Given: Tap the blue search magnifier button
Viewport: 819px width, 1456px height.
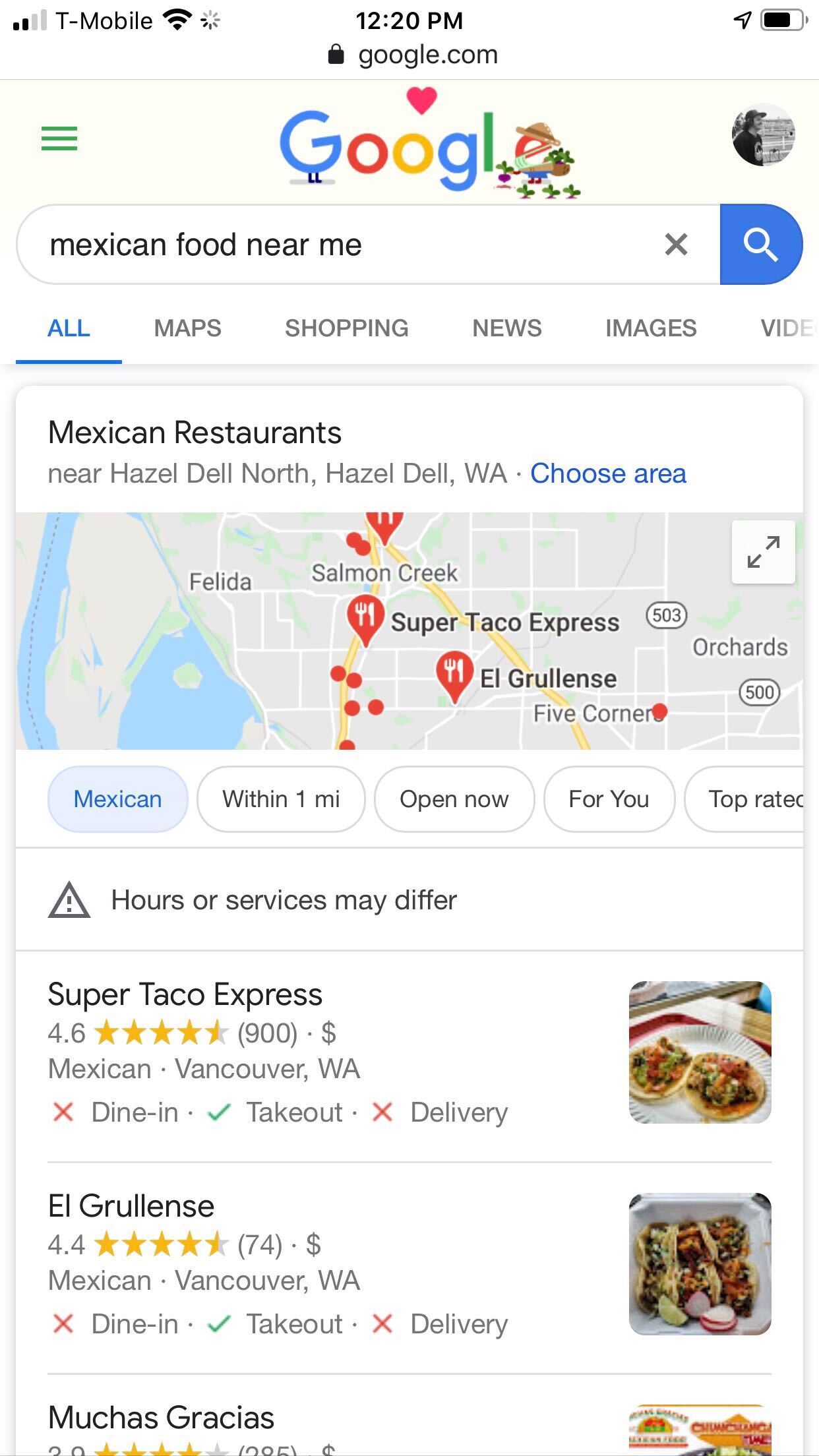Looking at the screenshot, I should [761, 245].
